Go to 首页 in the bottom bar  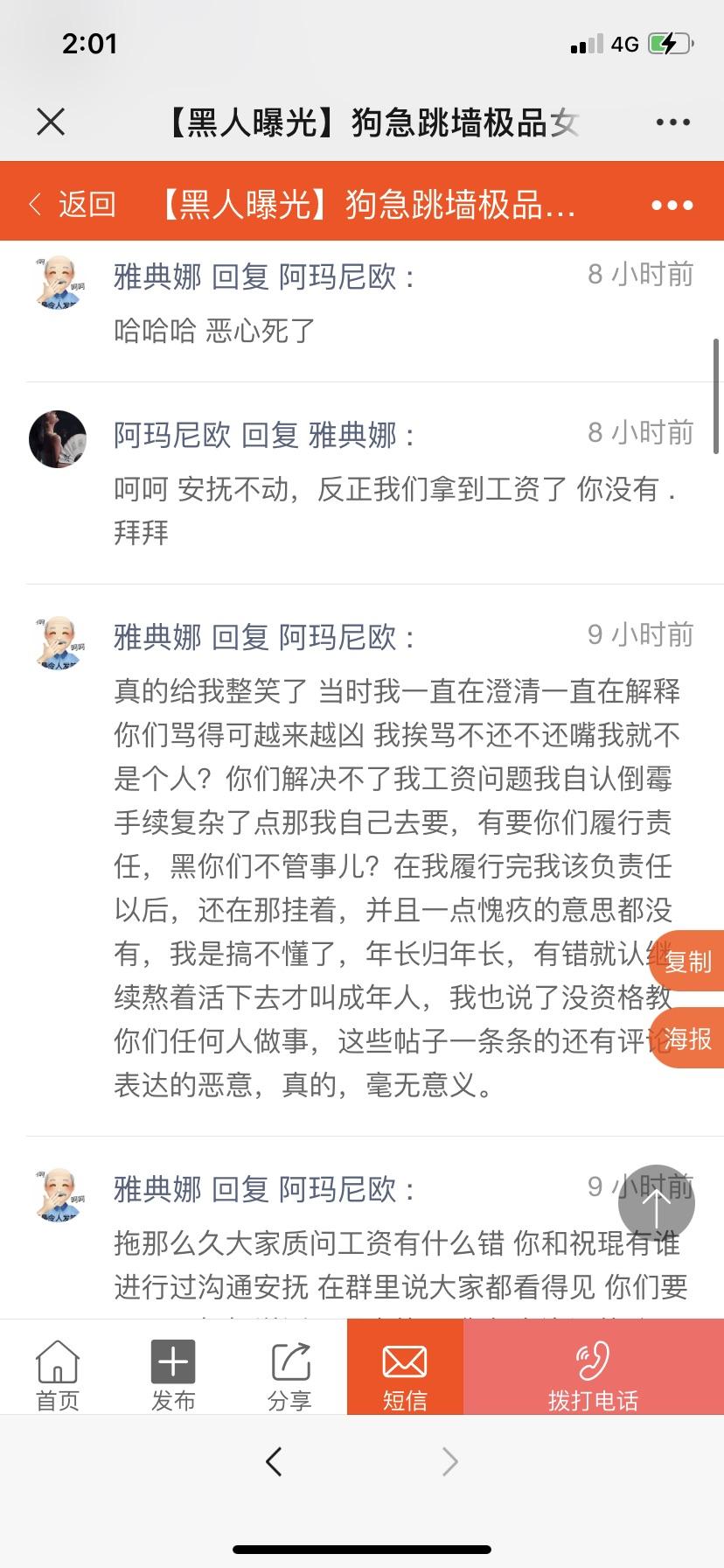pyautogui.click(x=58, y=1375)
